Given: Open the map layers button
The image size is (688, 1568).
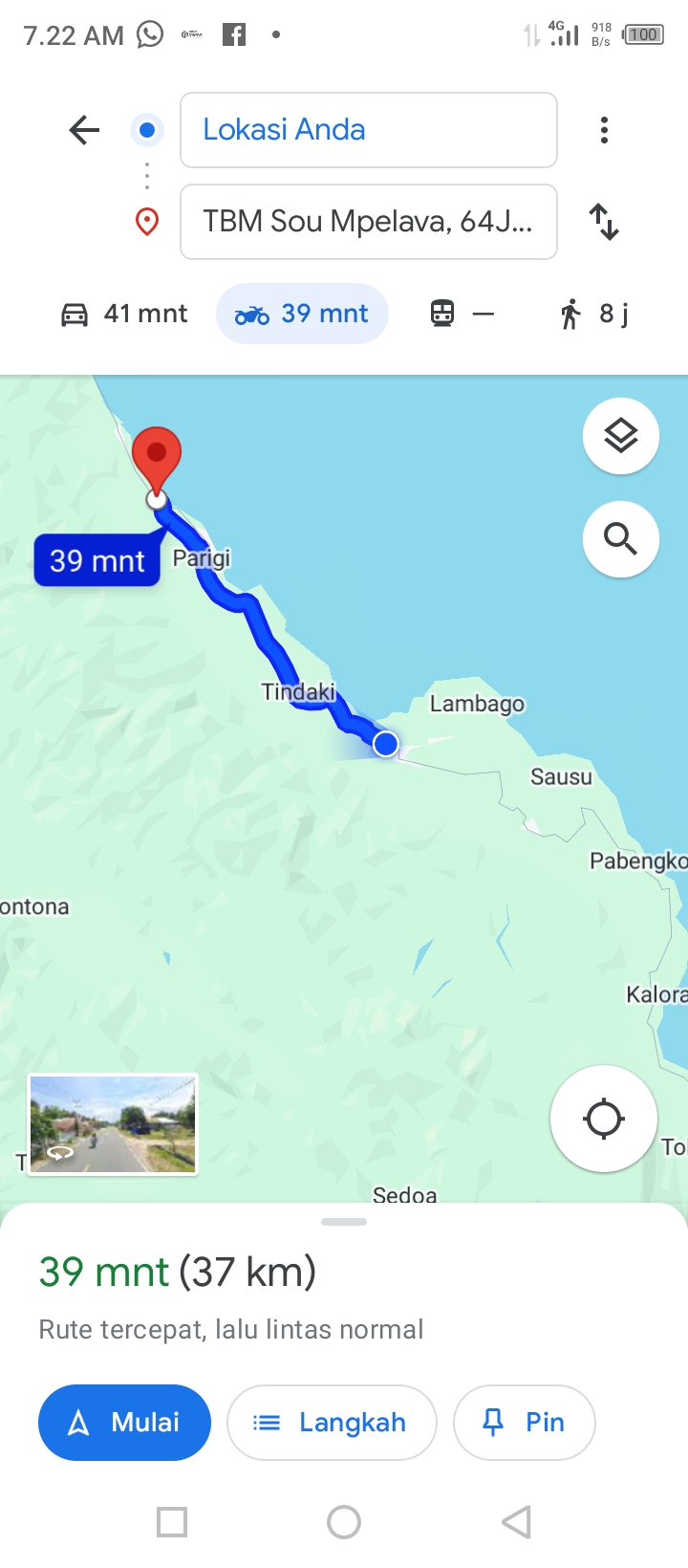Looking at the screenshot, I should pos(621,436).
